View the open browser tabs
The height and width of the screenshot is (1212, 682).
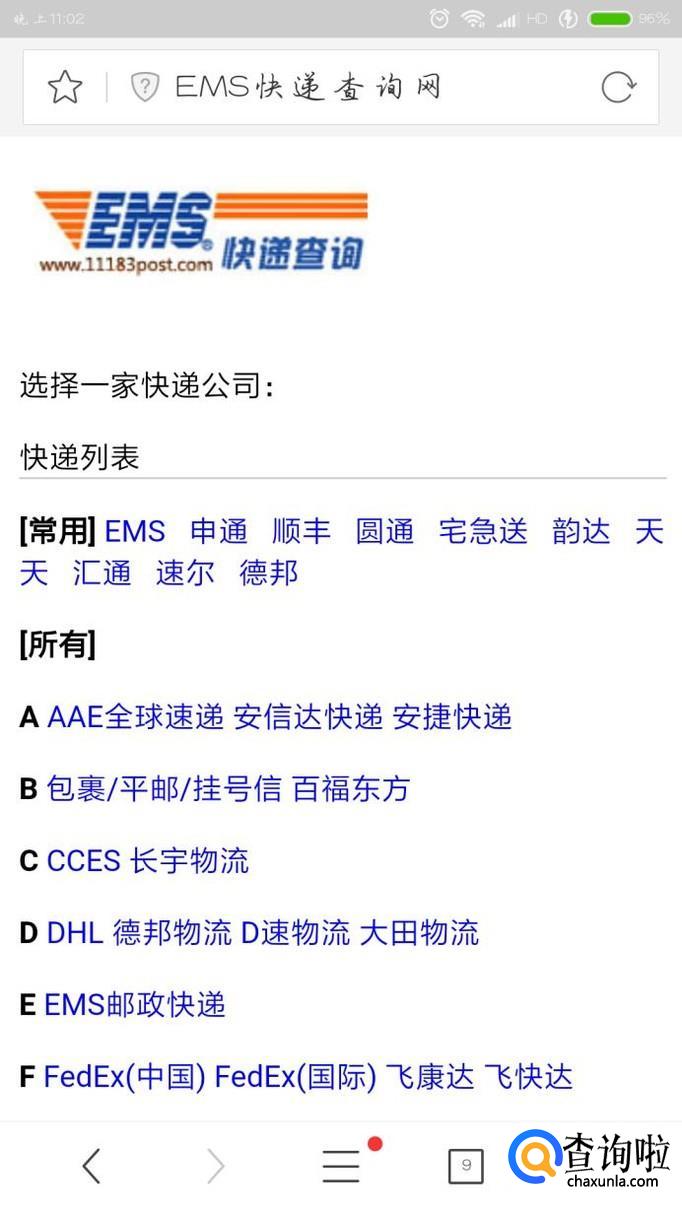click(x=466, y=1166)
